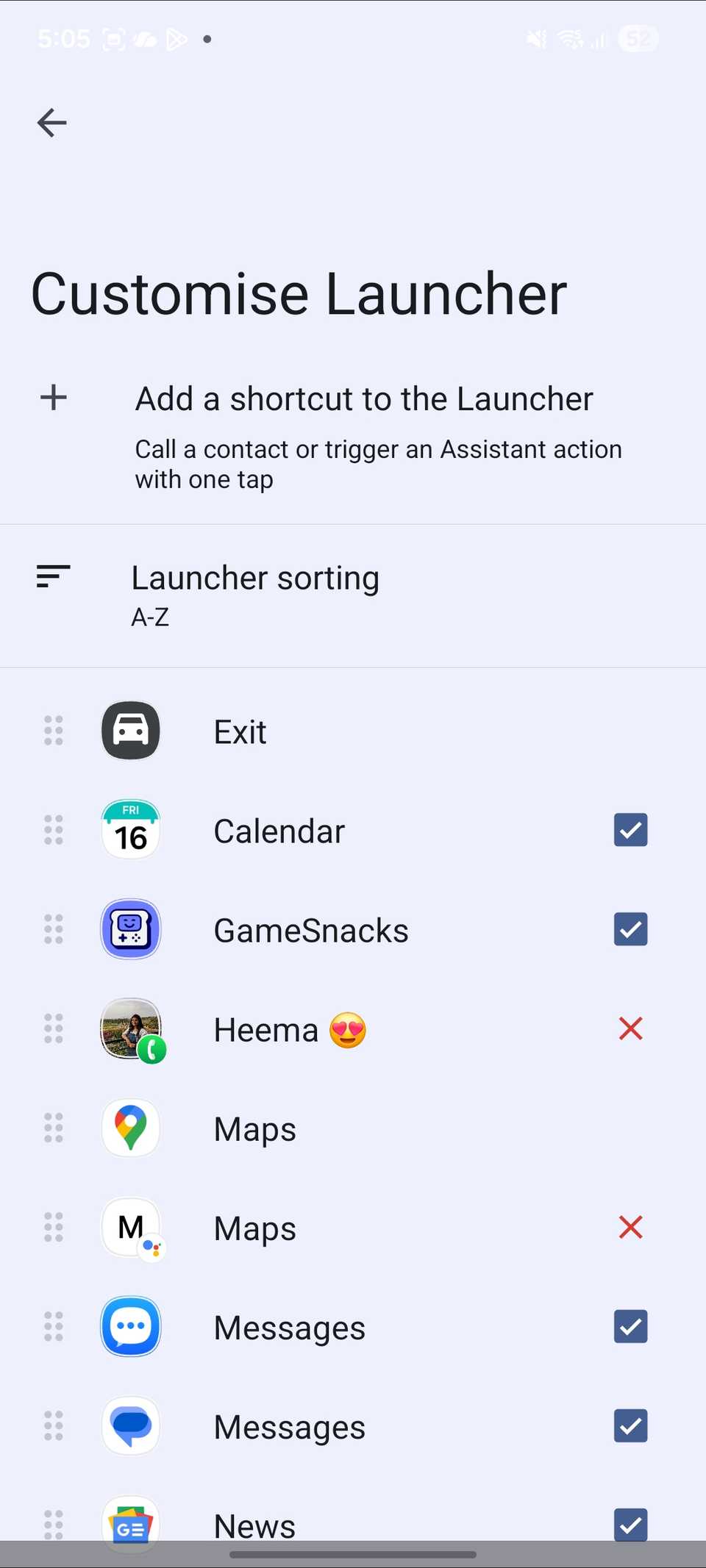Untick the News checkbox
The image size is (706, 1568).
point(630,1525)
